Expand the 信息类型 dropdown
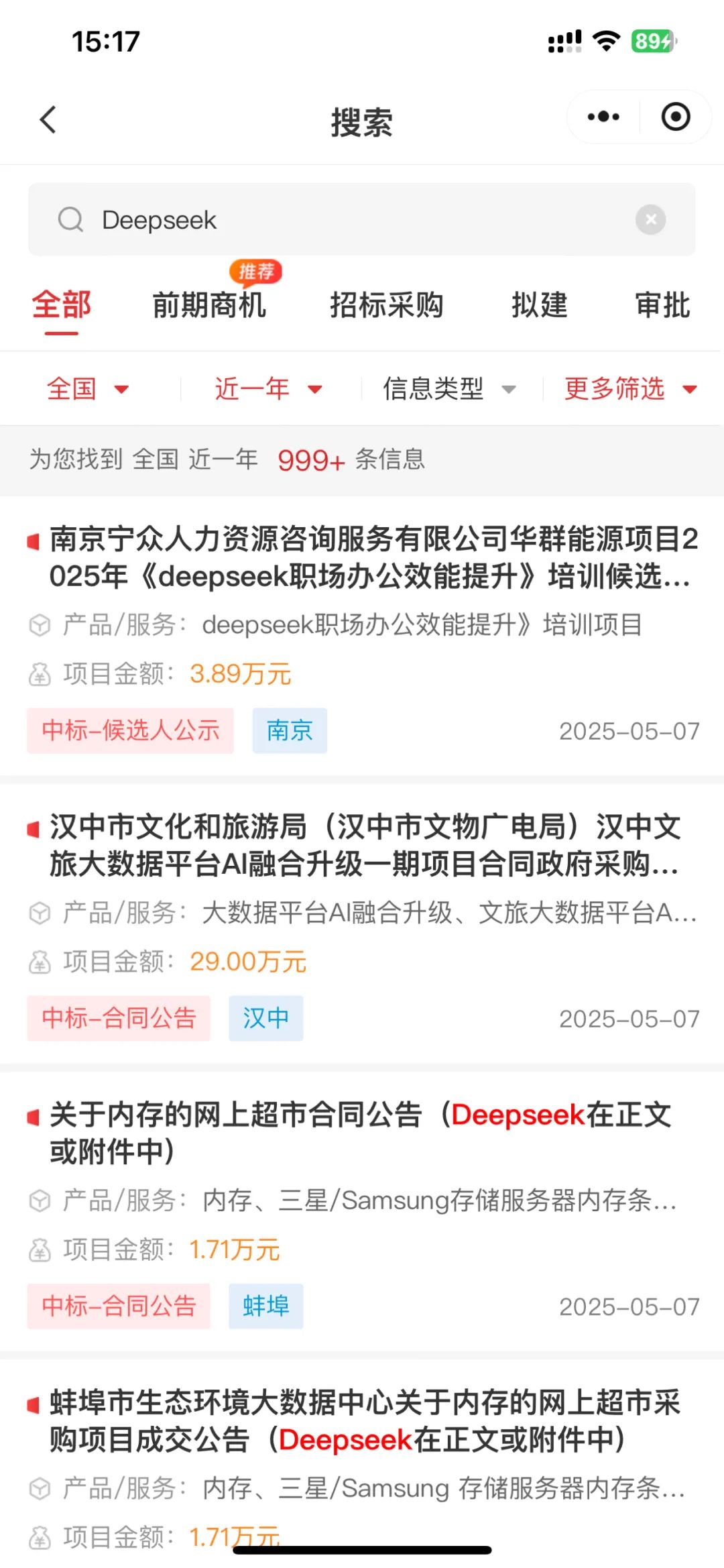The width and height of the screenshot is (724, 1568). pyautogui.click(x=449, y=389)
